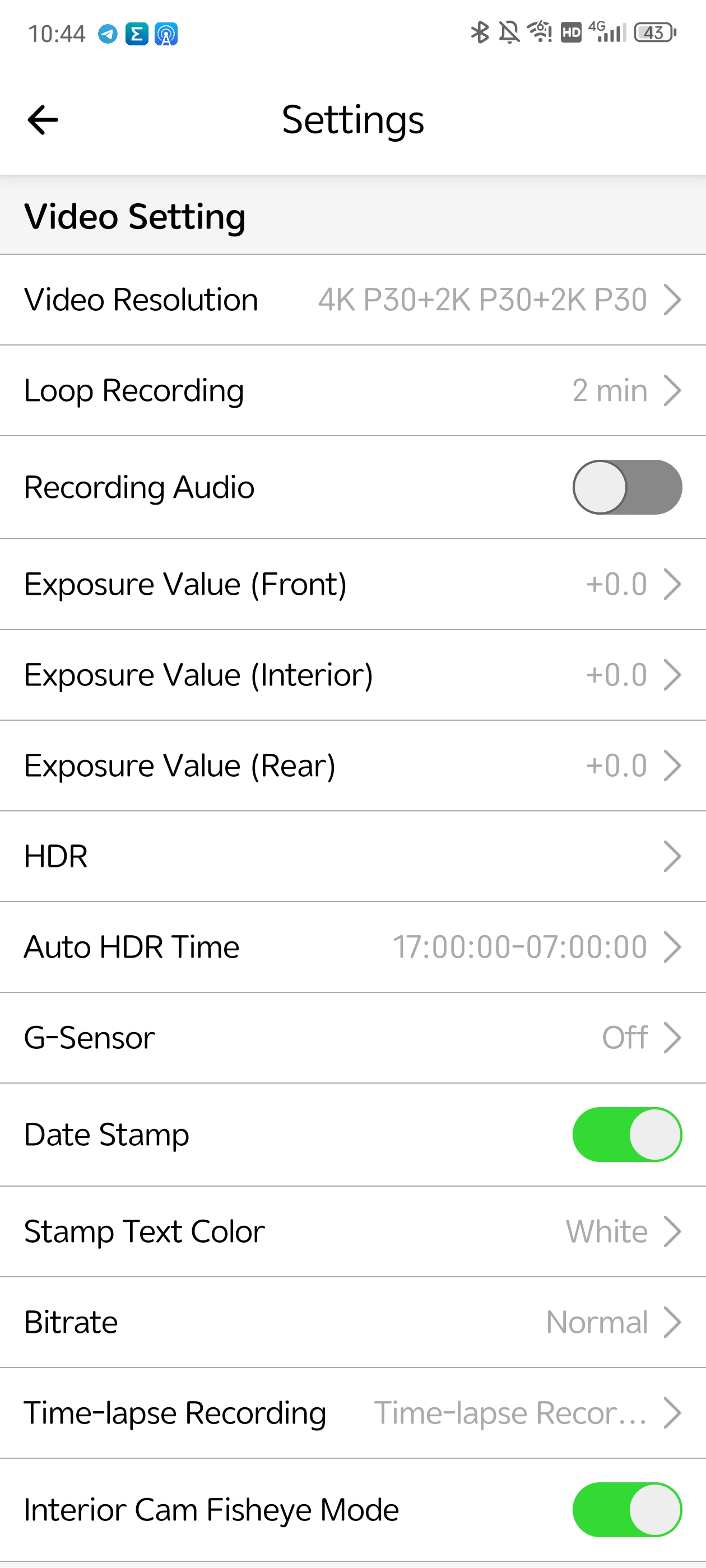Open G-Sensor sensitivity setting
706x1568 pixels.
[x=352, y=1038]
